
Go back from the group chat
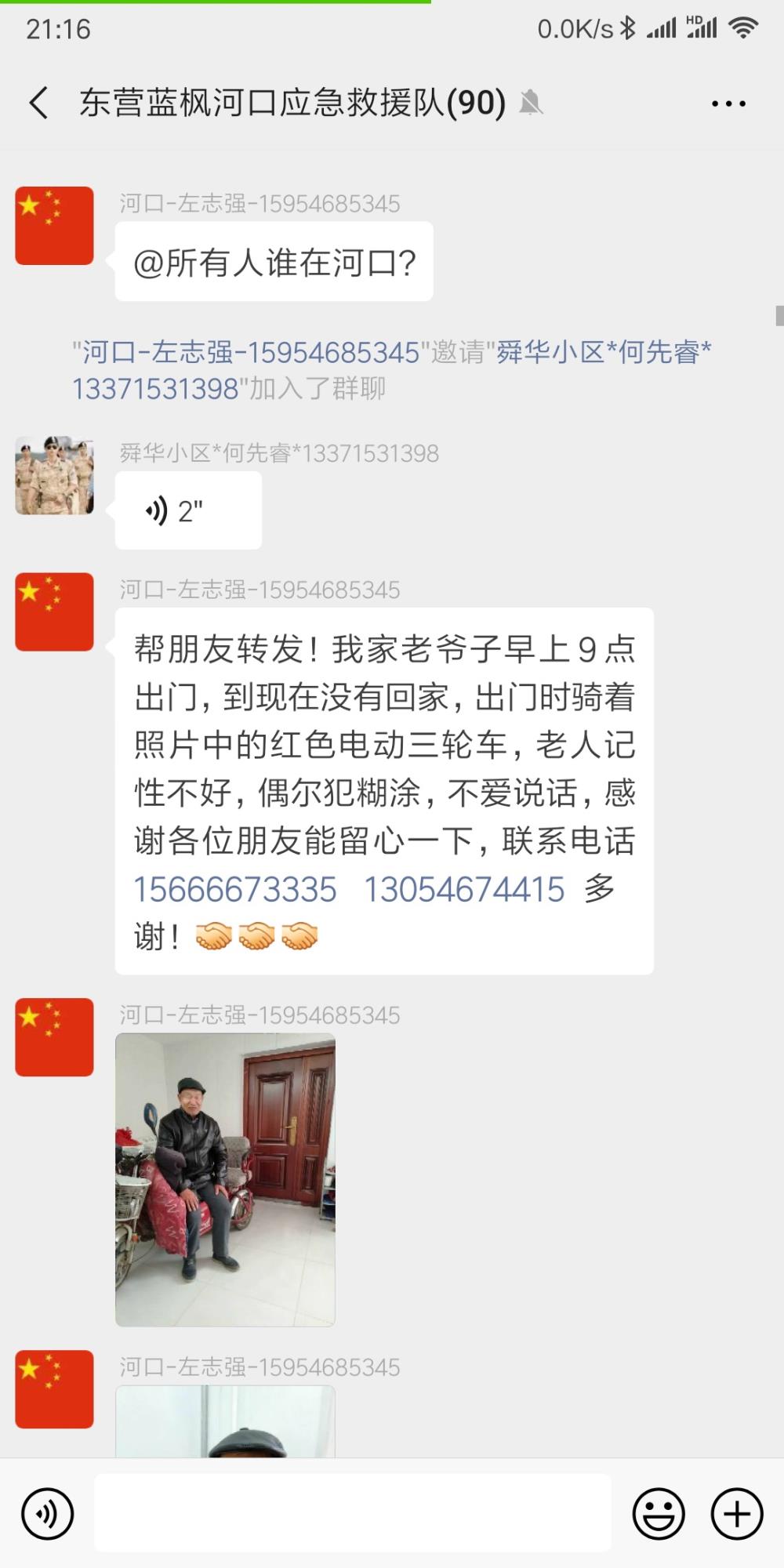pos(39,103)
